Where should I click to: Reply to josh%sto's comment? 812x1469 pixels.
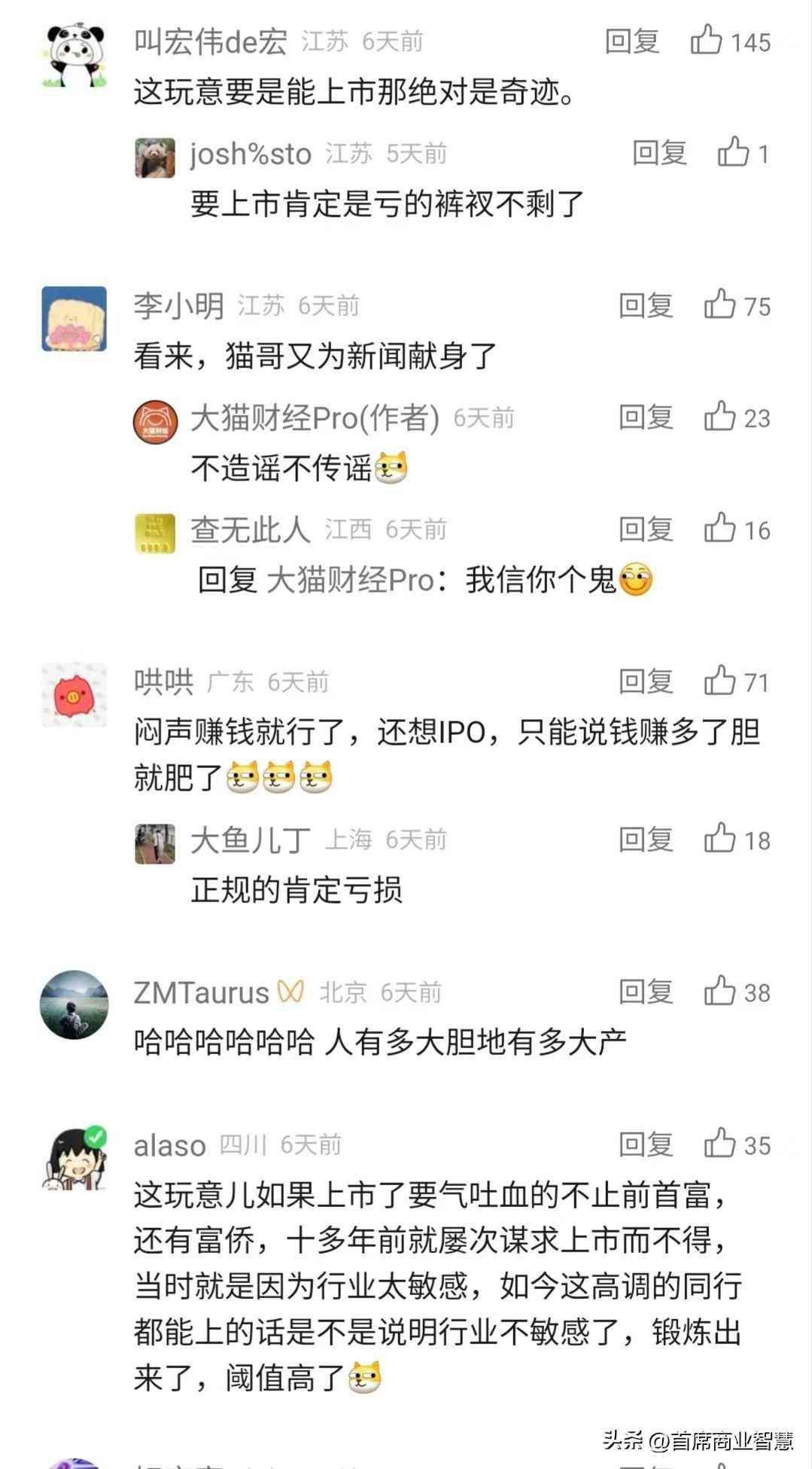(x=659, y=154)
